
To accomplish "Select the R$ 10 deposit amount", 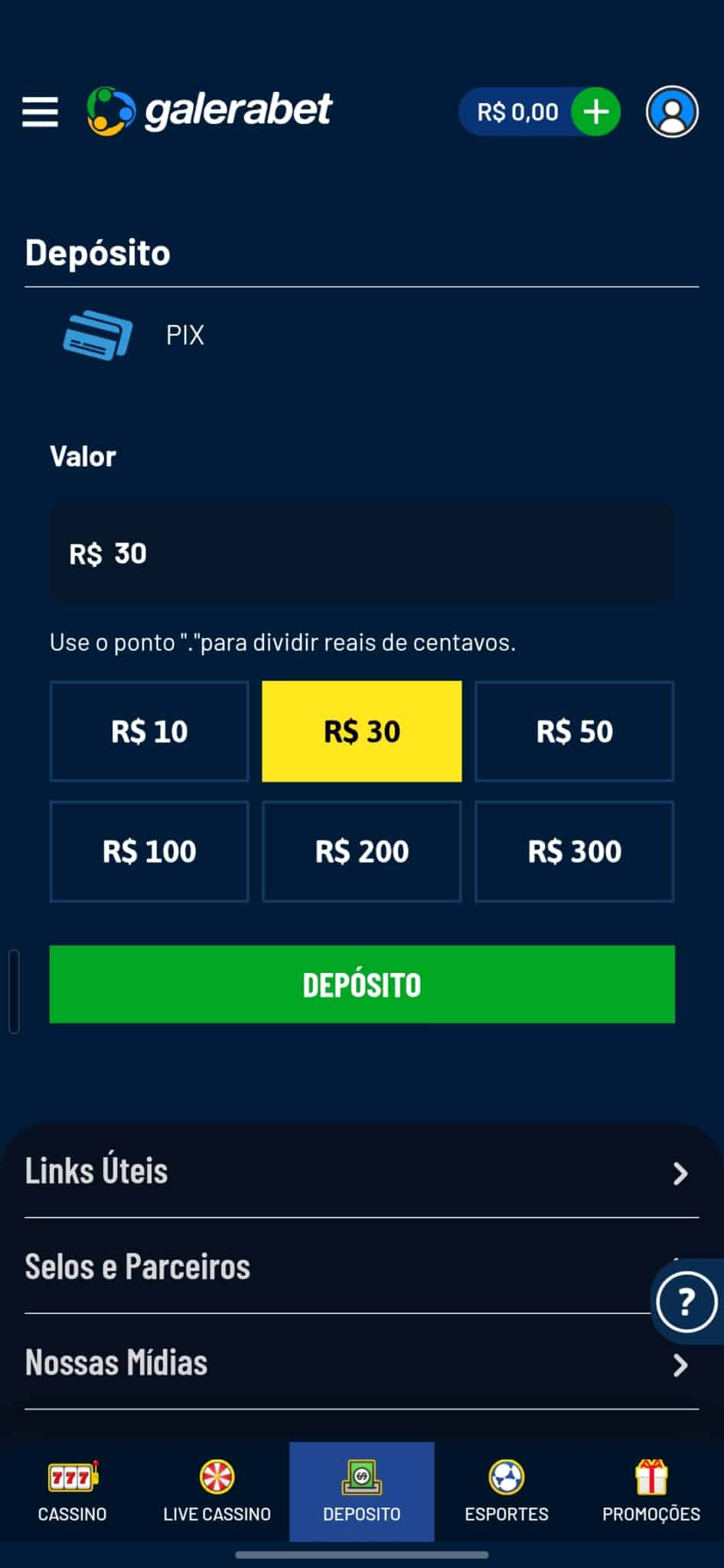I will click(148, 731).
